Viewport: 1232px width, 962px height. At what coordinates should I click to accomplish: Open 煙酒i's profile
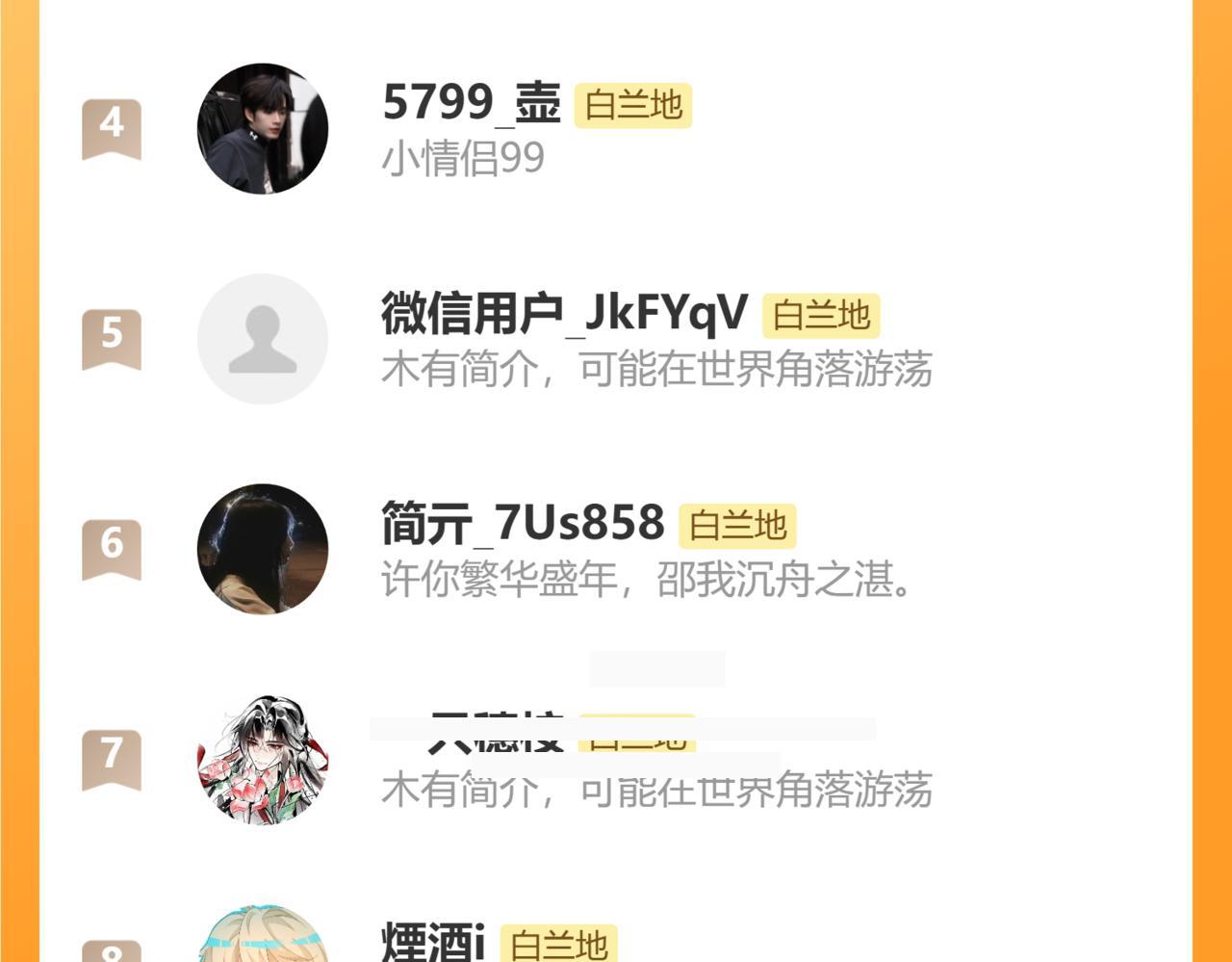click(x=432, y=942)
